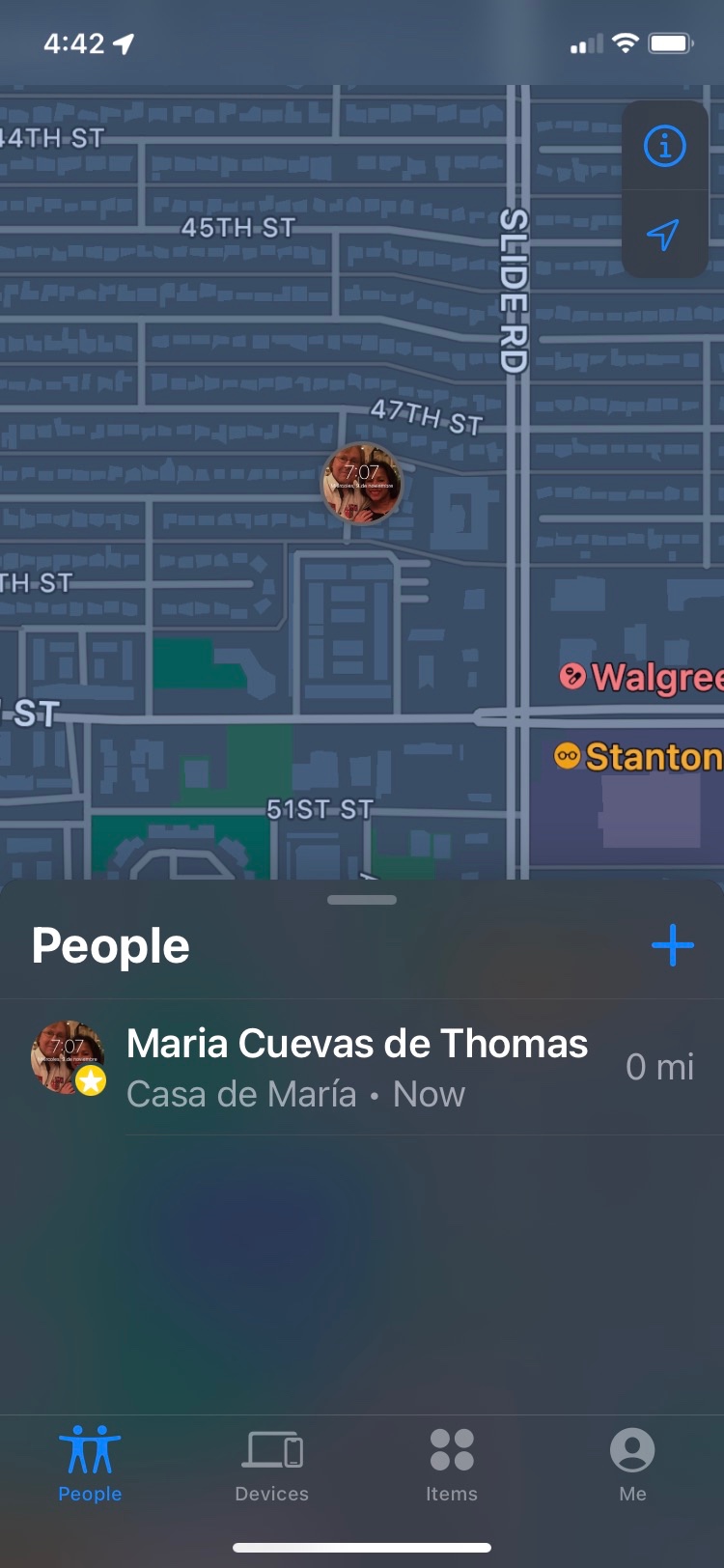Open the map info button
The width and height of the screenshot is (724, 1568).
point(665,146)
